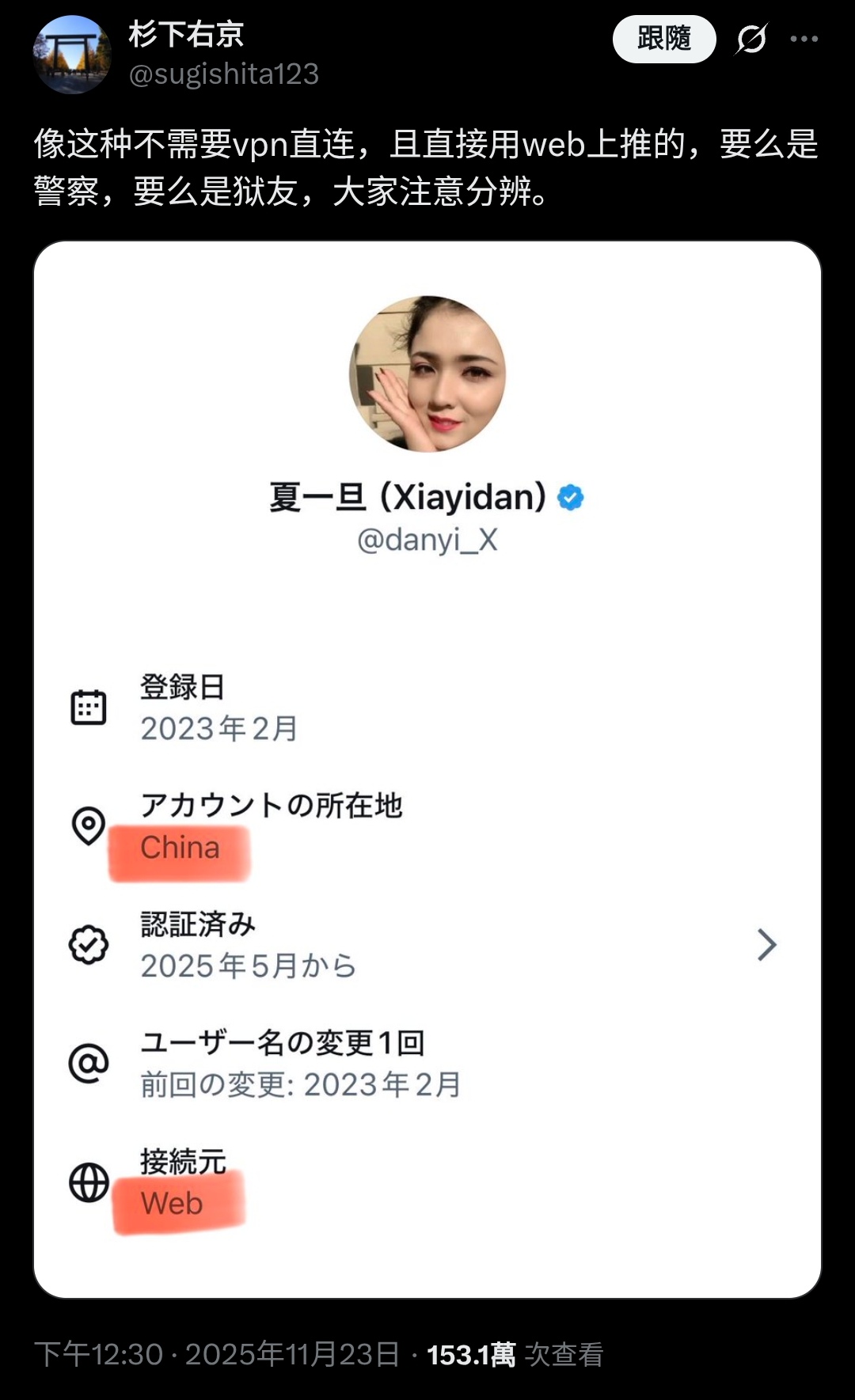This screenshot has width=855, height=1400.
Task: Open the attached screenshot image
Action: click(427, 768)
